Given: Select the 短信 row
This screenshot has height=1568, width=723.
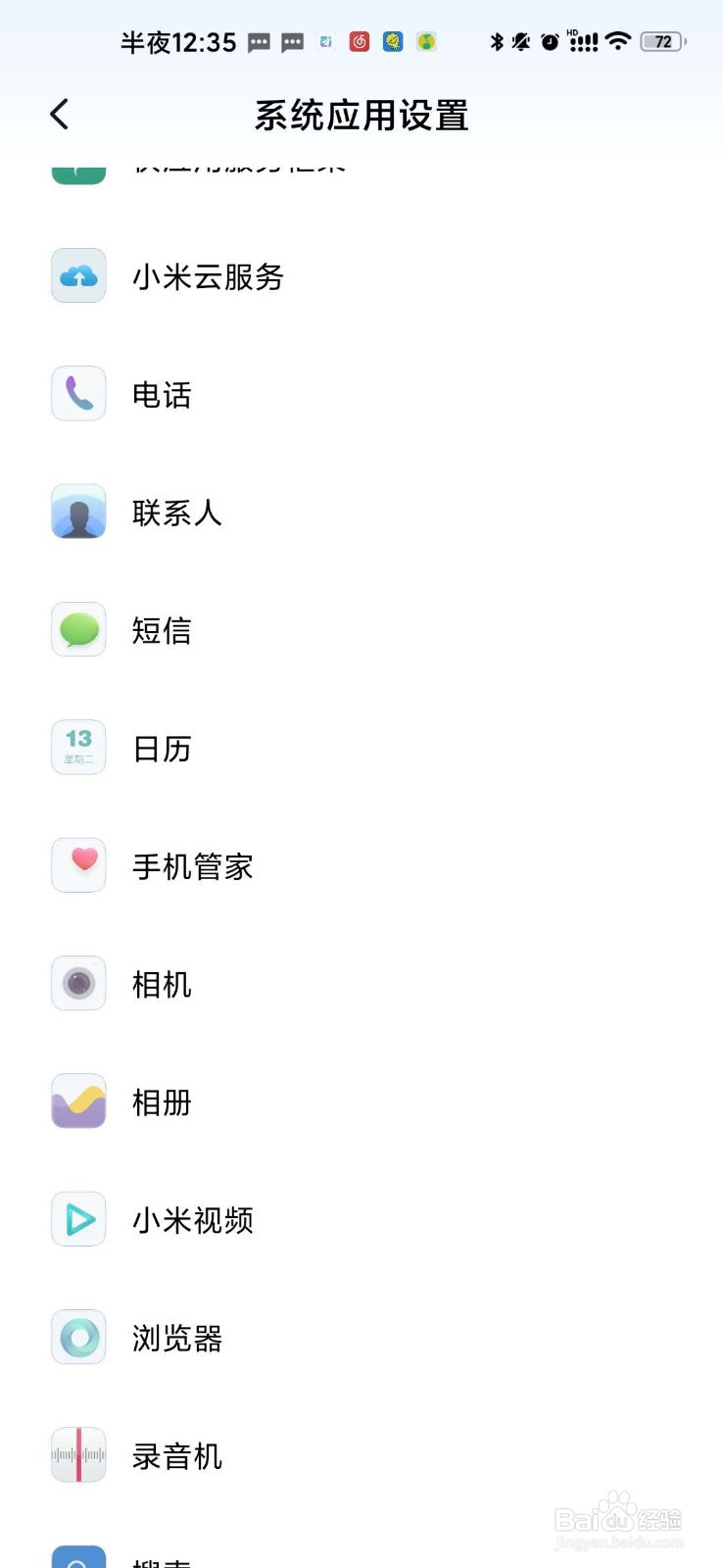Looking at the screenshot, I should click(361, 629).
